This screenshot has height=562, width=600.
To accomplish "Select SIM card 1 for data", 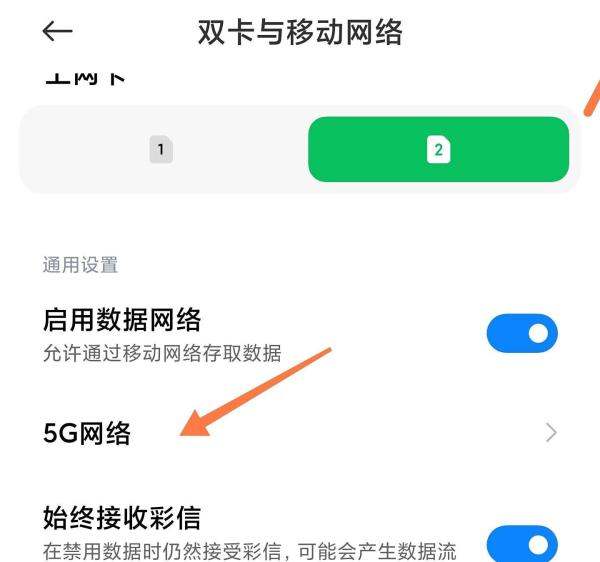I will (161, 150).
